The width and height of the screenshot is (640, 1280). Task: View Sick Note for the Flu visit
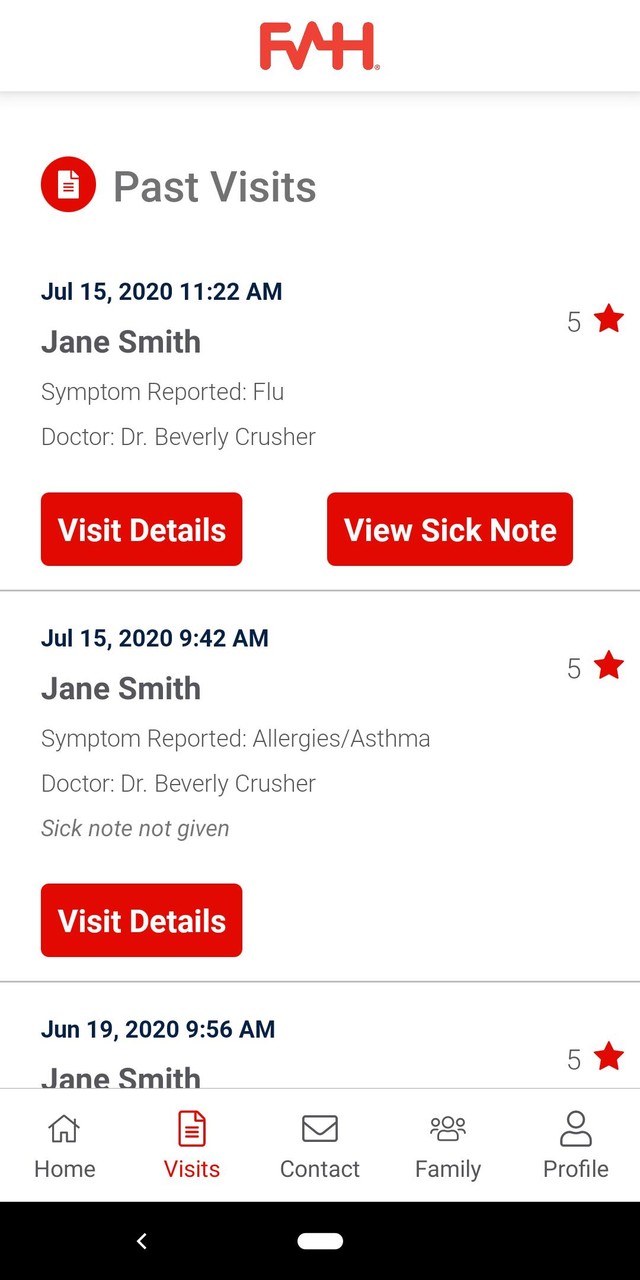click(x=449, y=529)
